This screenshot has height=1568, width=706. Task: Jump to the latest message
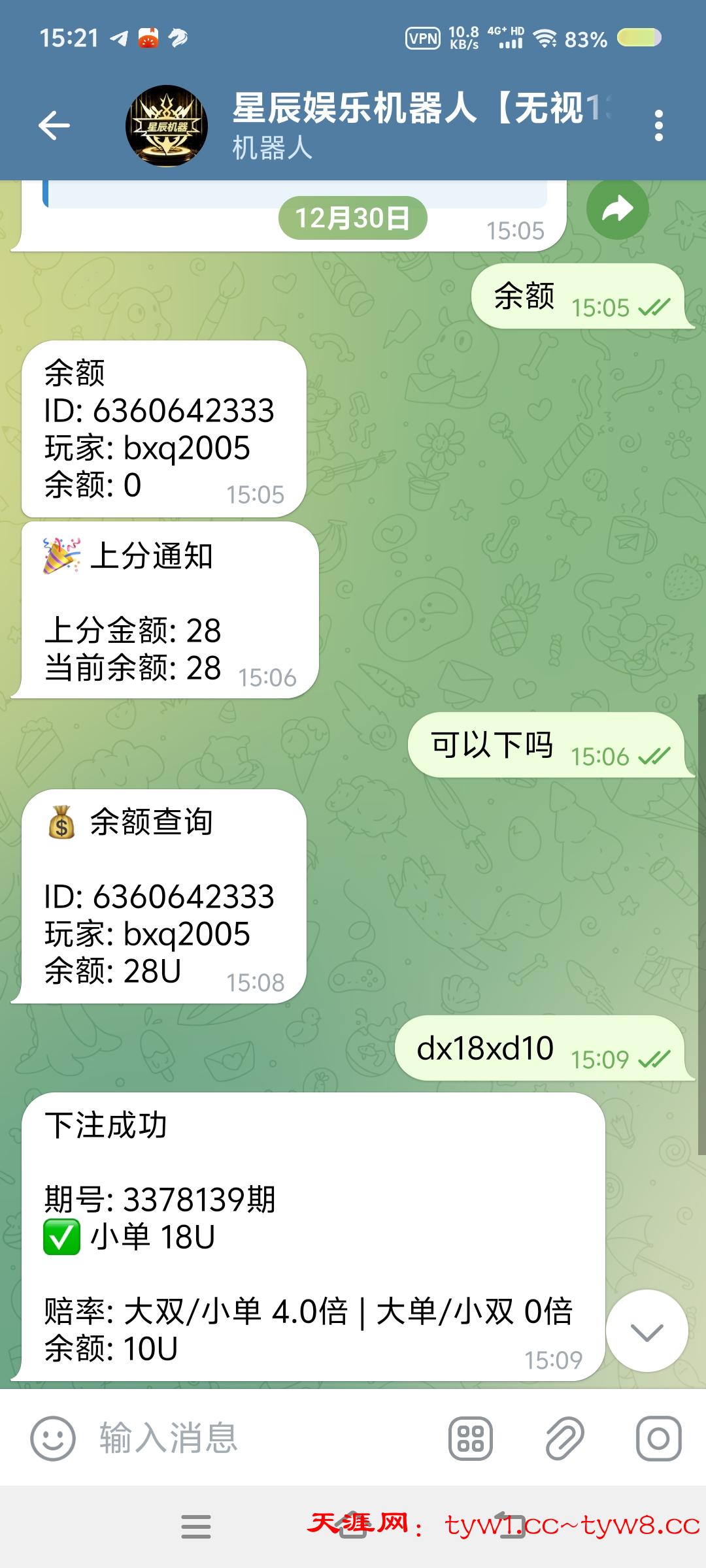click(647, 1331)
